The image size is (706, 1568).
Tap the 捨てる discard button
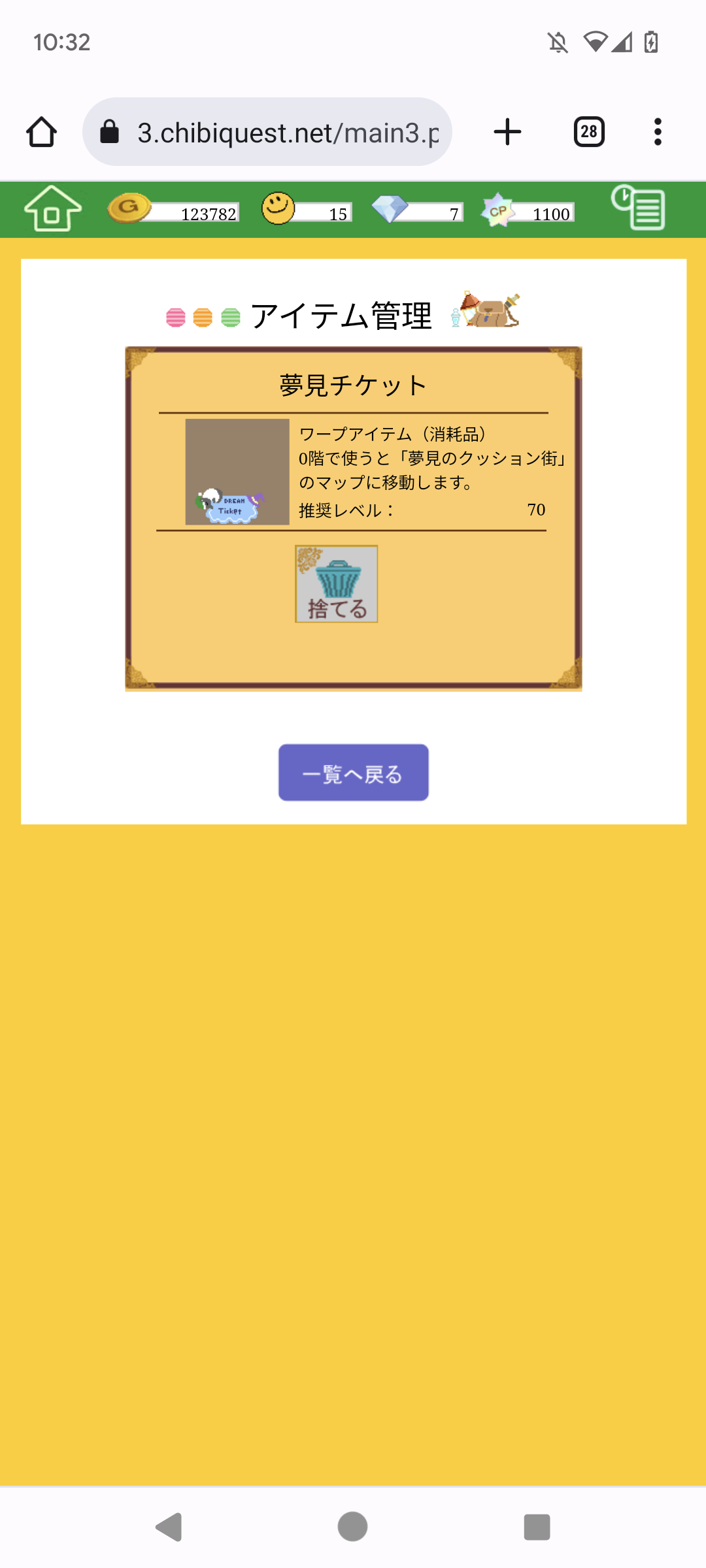[x=336, y=583]
